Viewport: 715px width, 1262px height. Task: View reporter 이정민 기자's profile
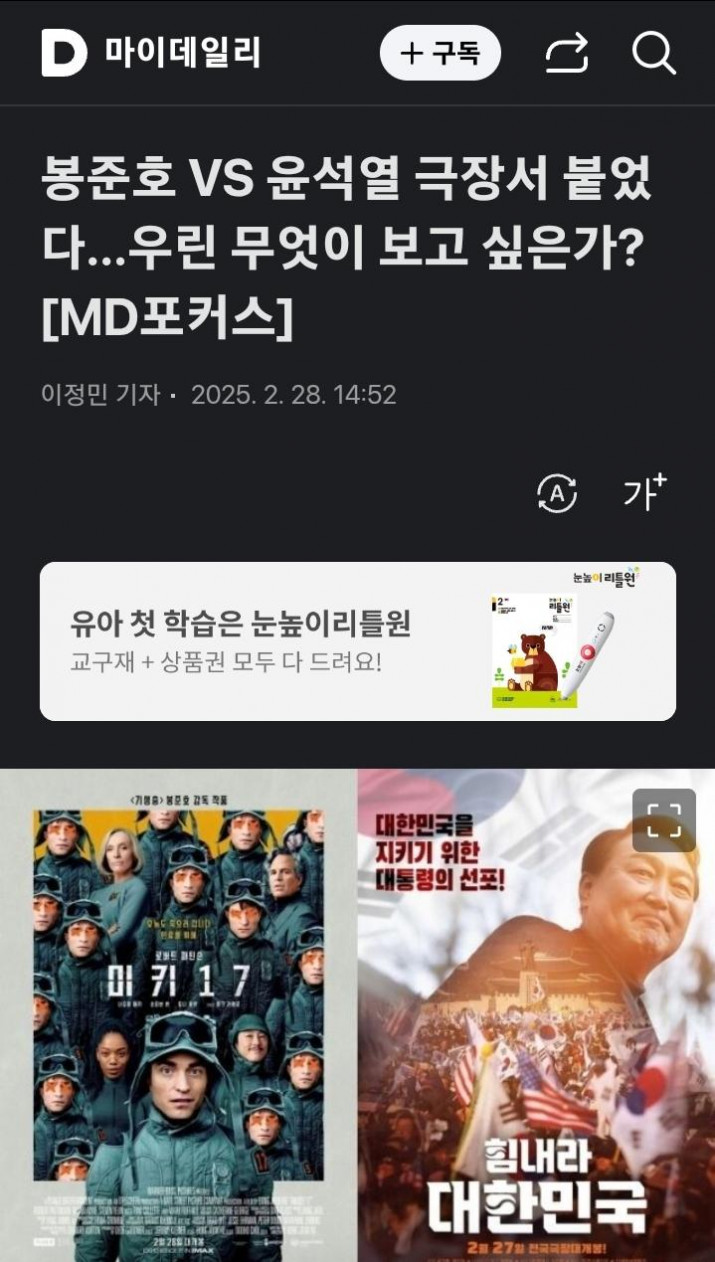[100, 394]
